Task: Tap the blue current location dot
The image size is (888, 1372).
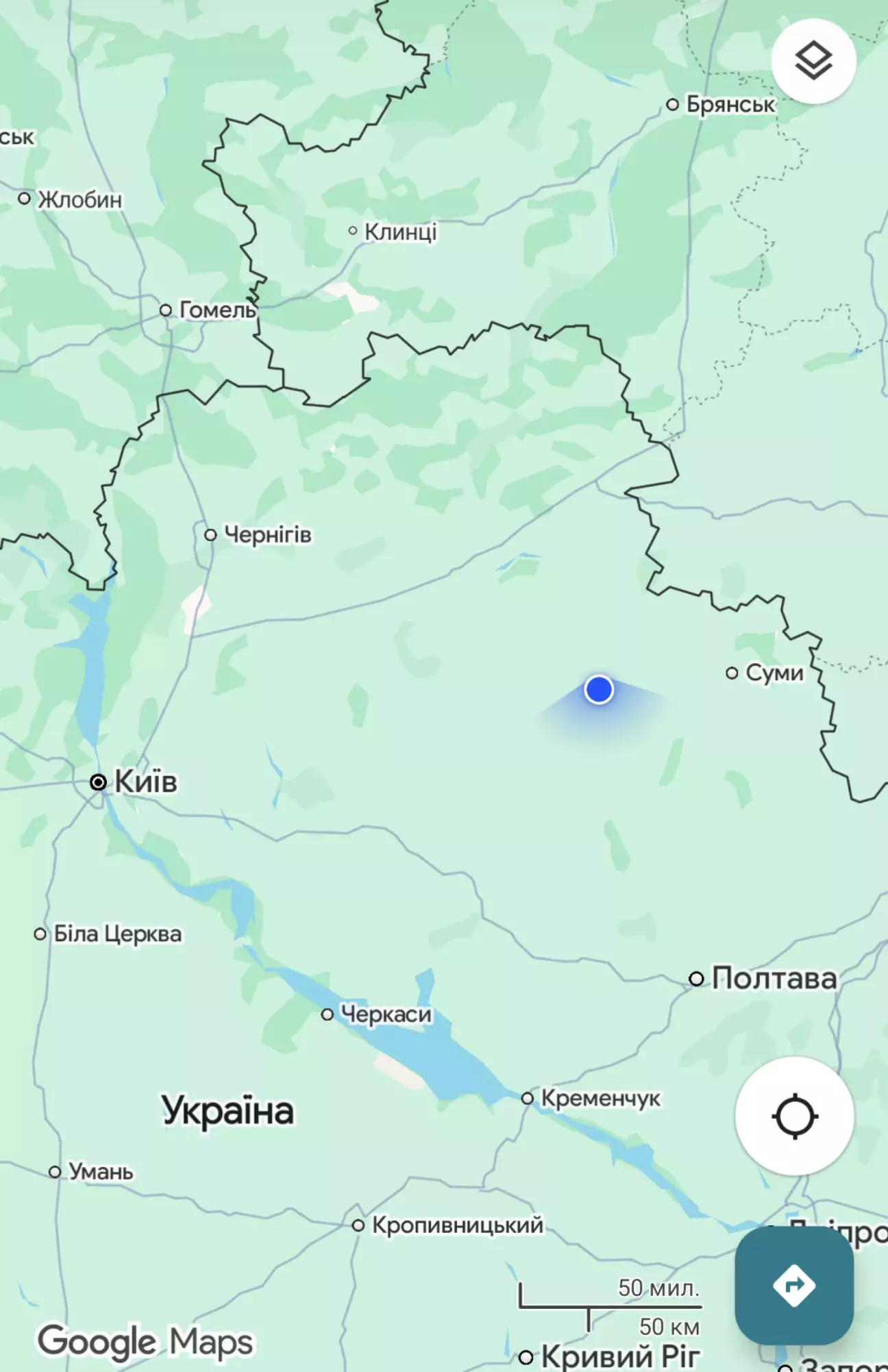Action: [599, 689]
